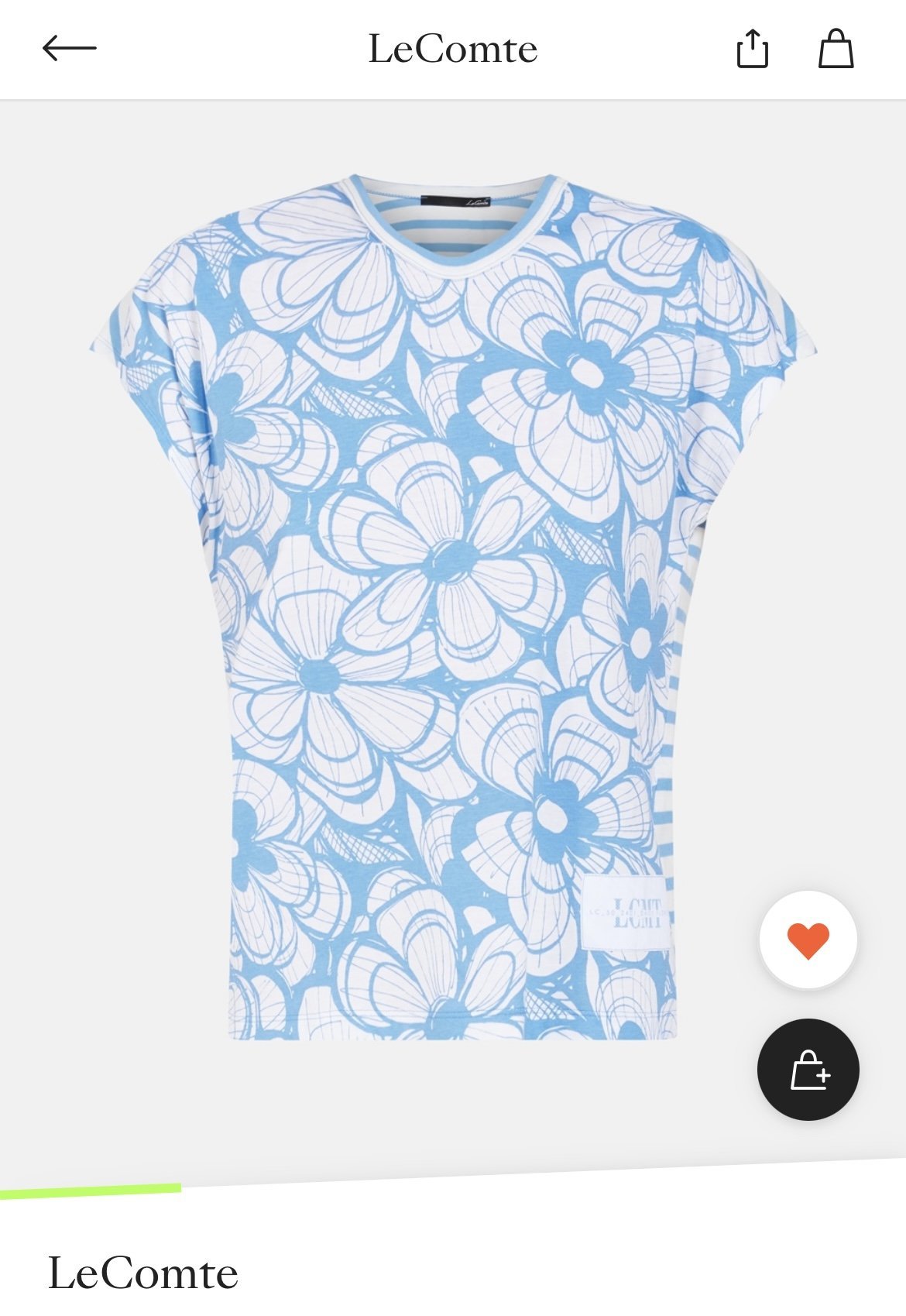Image resolution: width=906 pixels, height=1316 pixels.
Task: Share this LeComte product
Action: 752,49
